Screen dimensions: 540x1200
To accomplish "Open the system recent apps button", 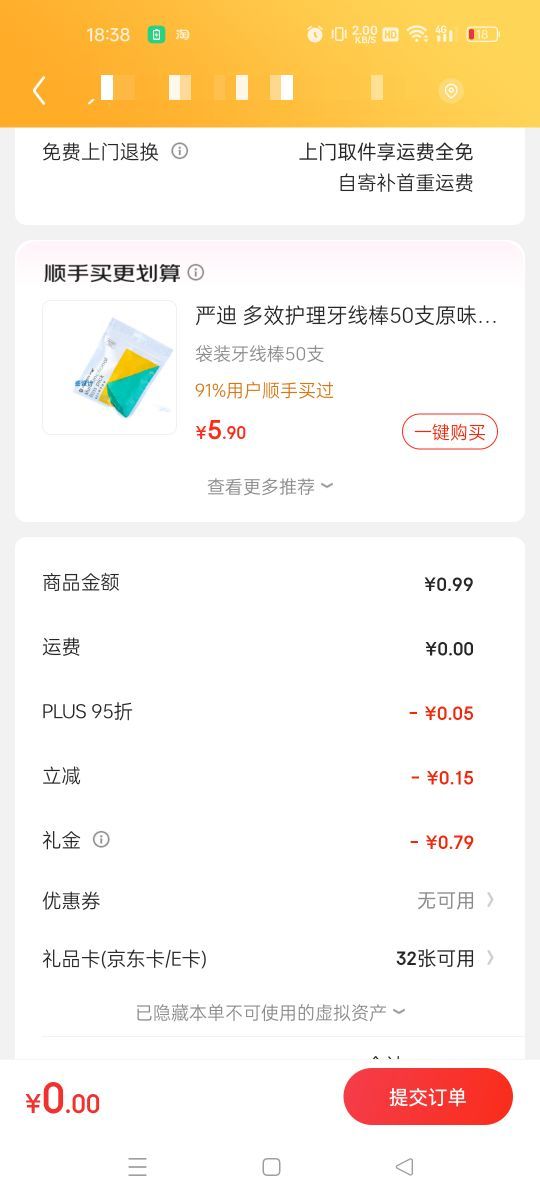I will [x=138, y=1167].
